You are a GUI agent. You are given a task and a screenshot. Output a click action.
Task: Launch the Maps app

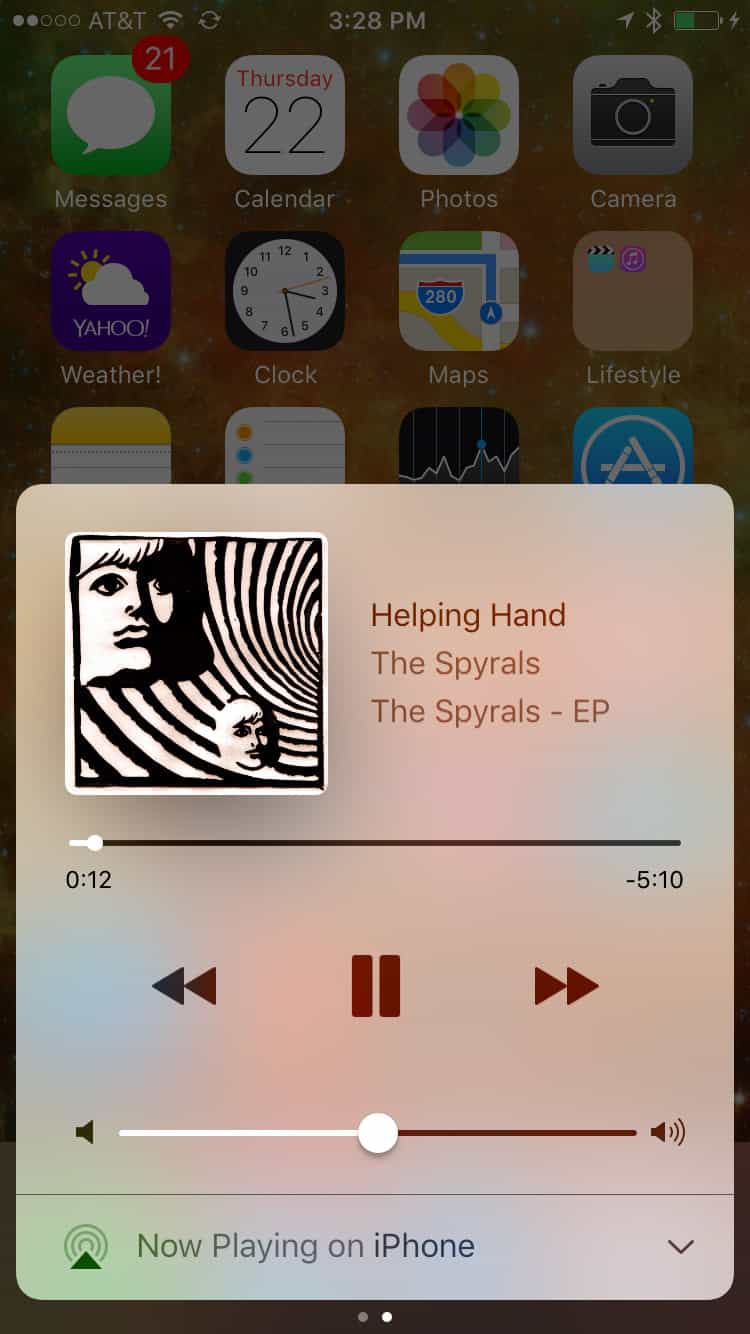click(459, 291)
